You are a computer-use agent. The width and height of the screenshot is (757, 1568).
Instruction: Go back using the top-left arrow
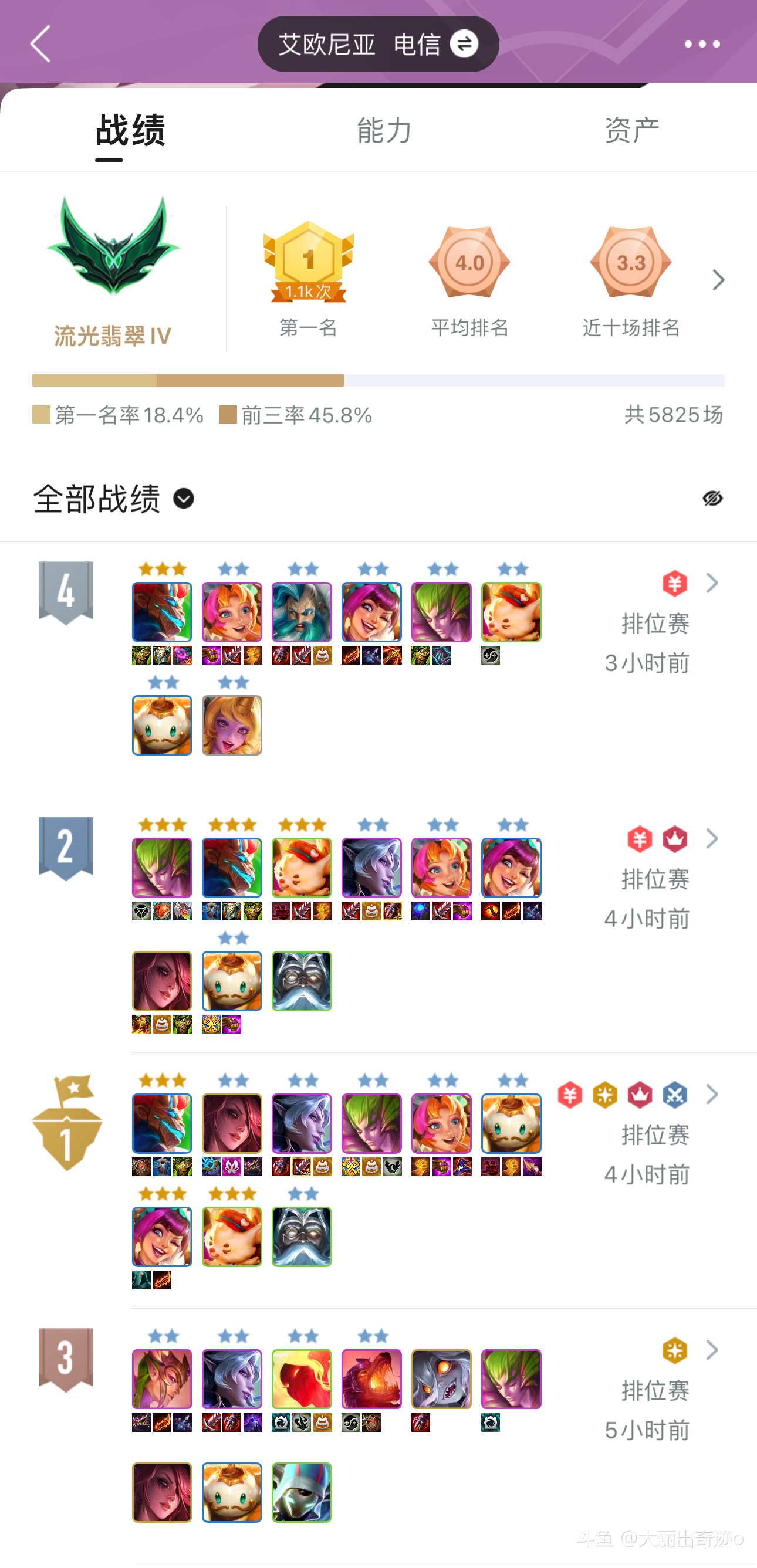[41, 44]
